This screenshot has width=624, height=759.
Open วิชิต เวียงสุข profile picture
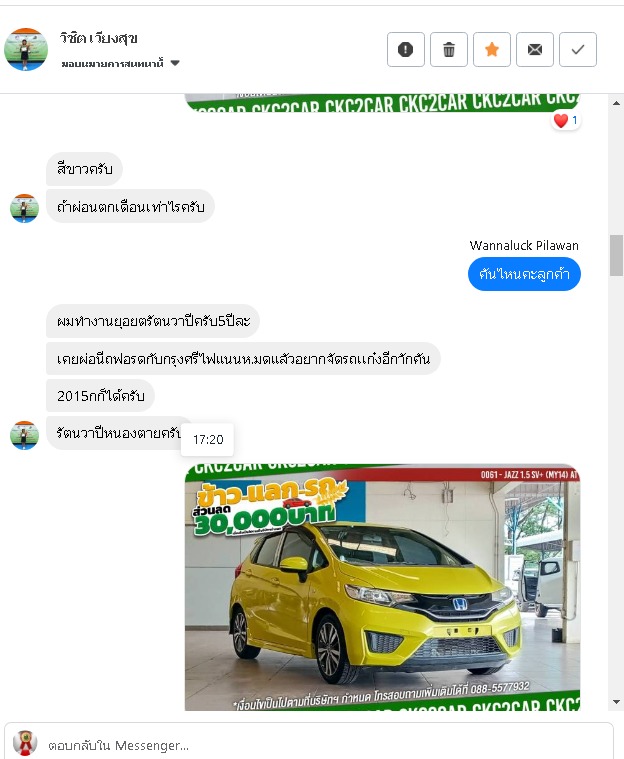(x=26, y=50)
